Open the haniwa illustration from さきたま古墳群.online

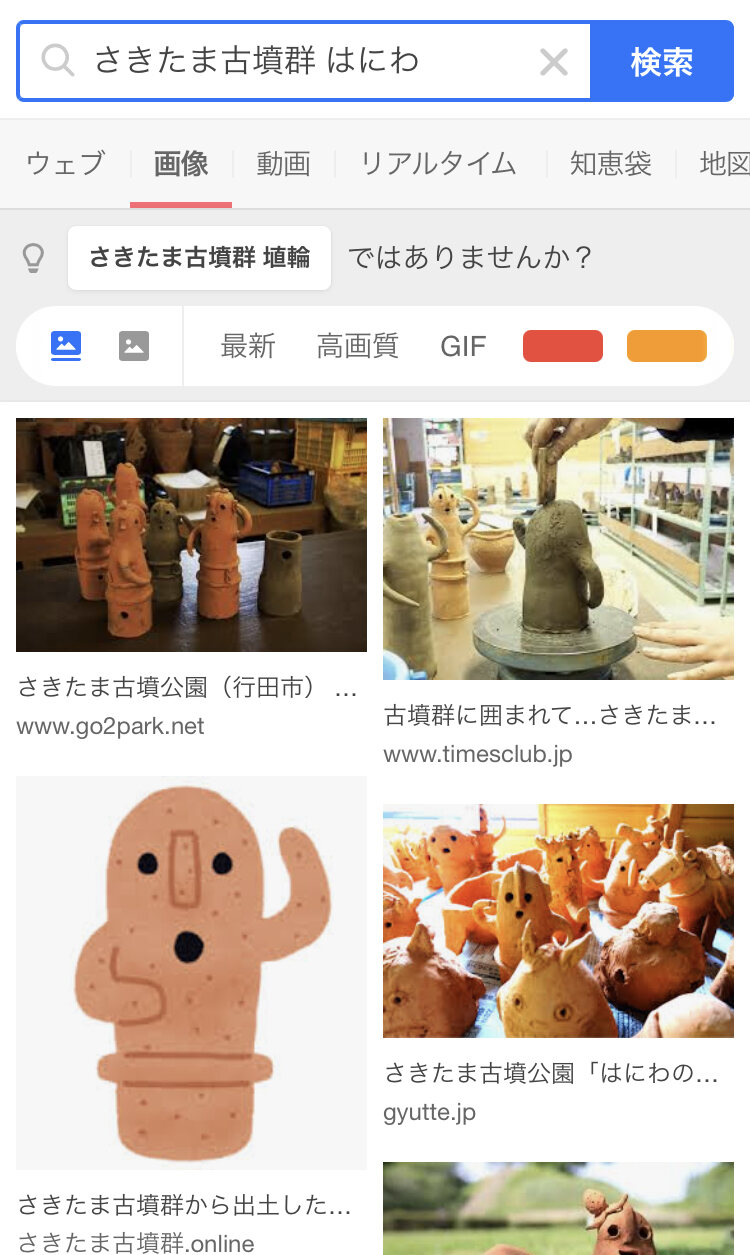tap(191, 972)
